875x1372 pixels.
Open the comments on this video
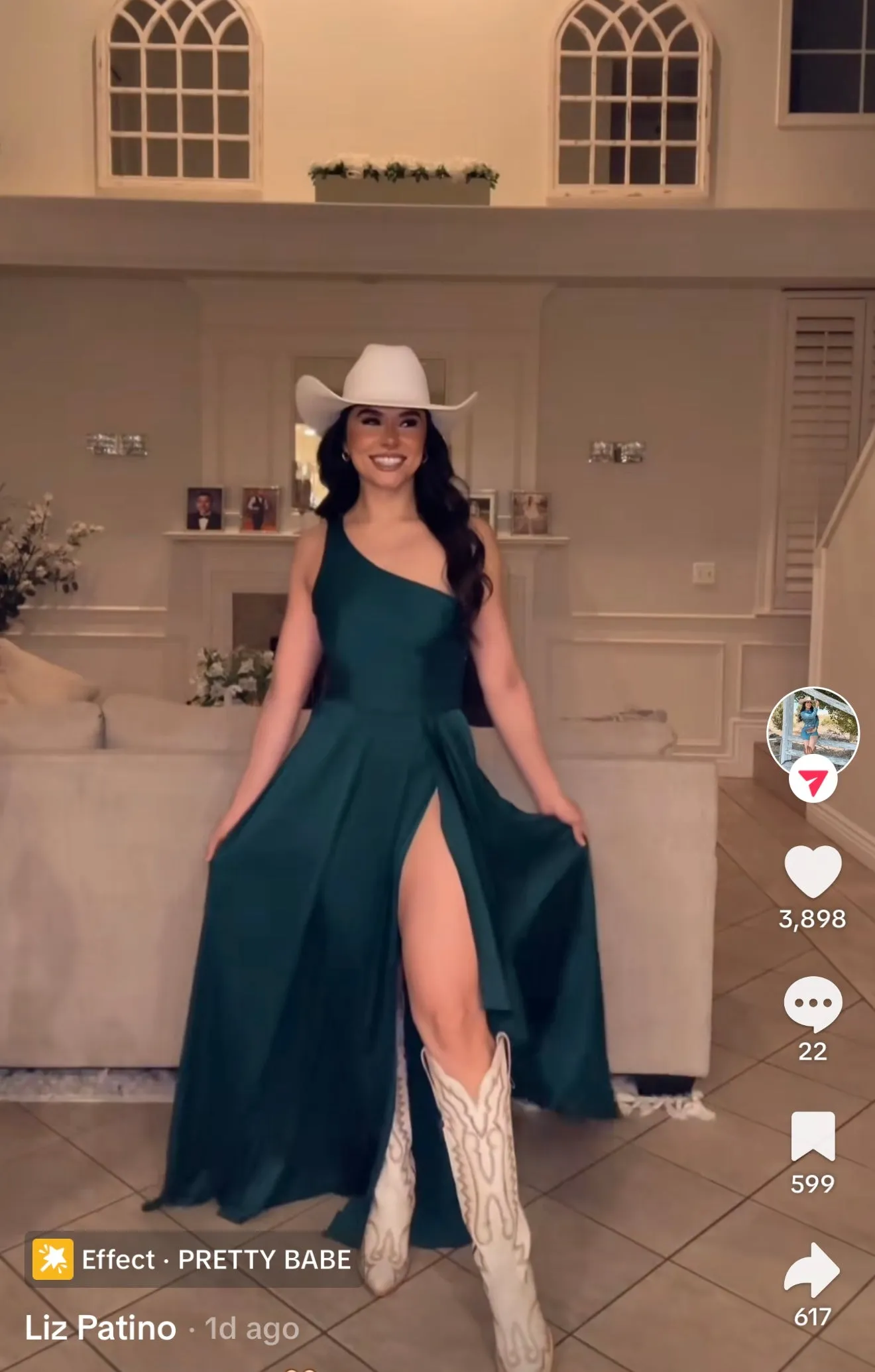point(813,1003)
